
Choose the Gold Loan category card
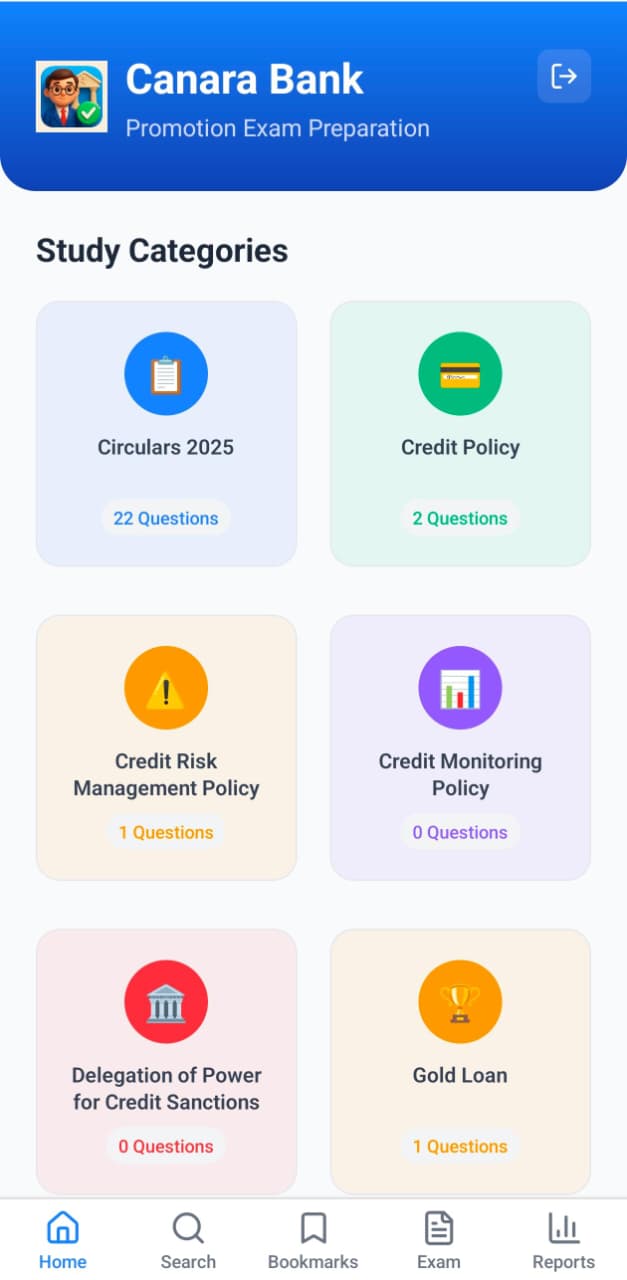coord(460,1061)
